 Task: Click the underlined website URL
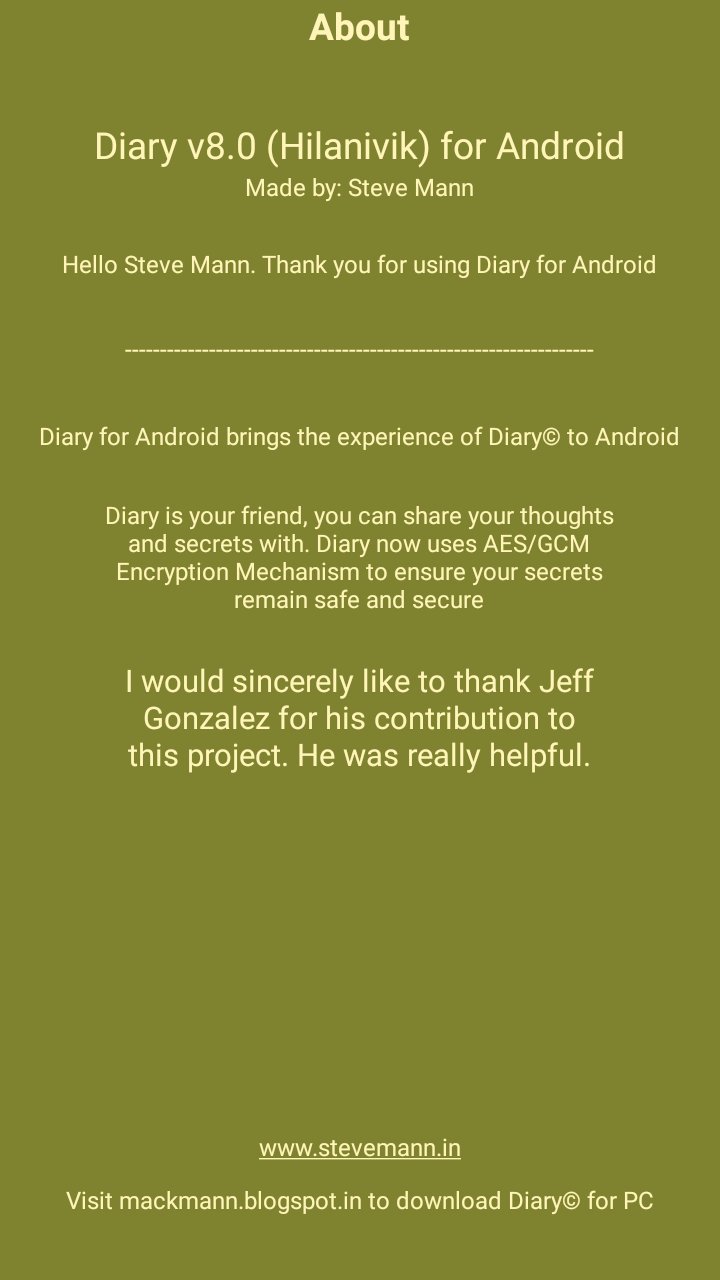tap(360, 1147)
